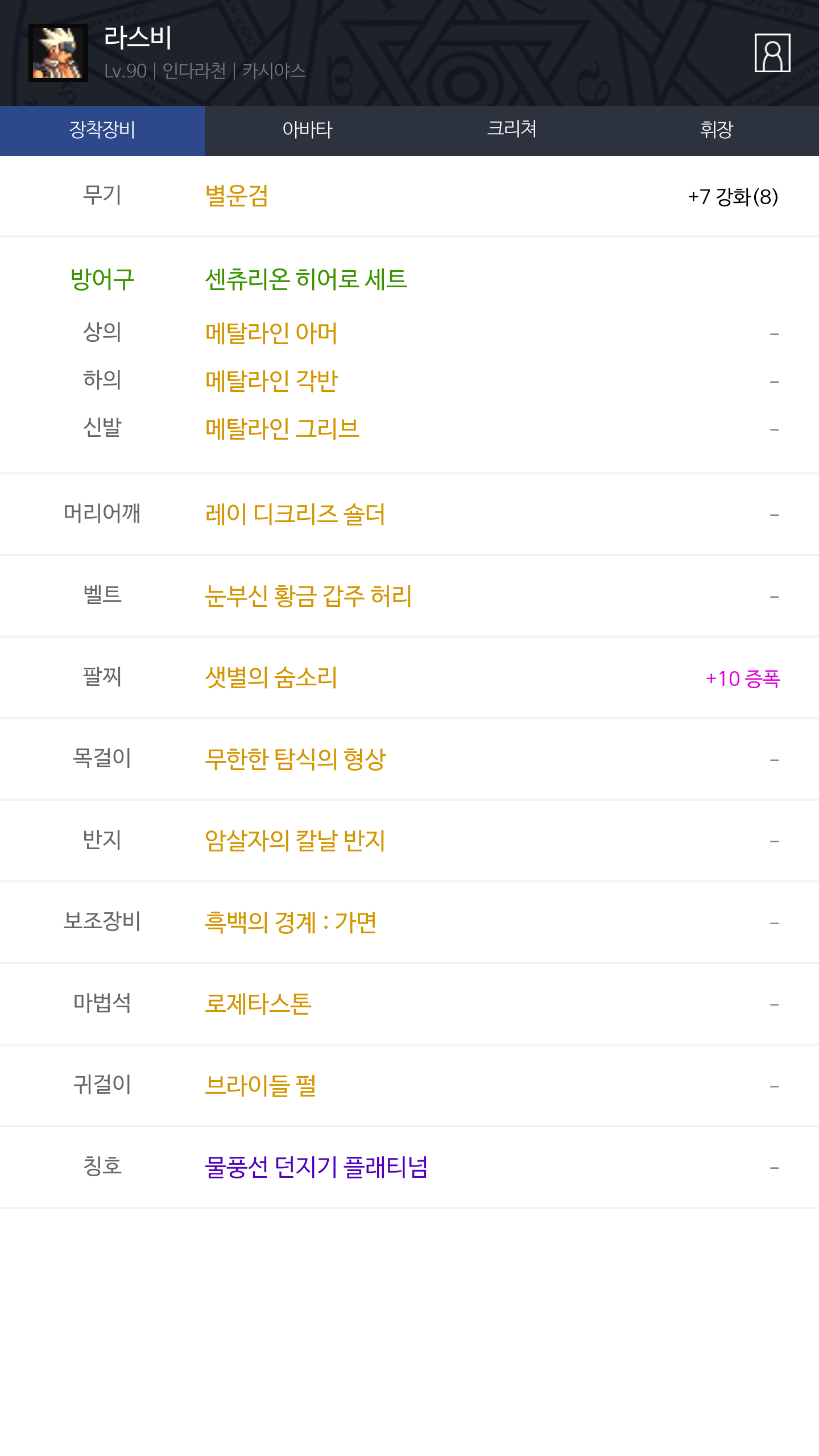Switch to the 아바타 tab

click(x=307, y=130)
